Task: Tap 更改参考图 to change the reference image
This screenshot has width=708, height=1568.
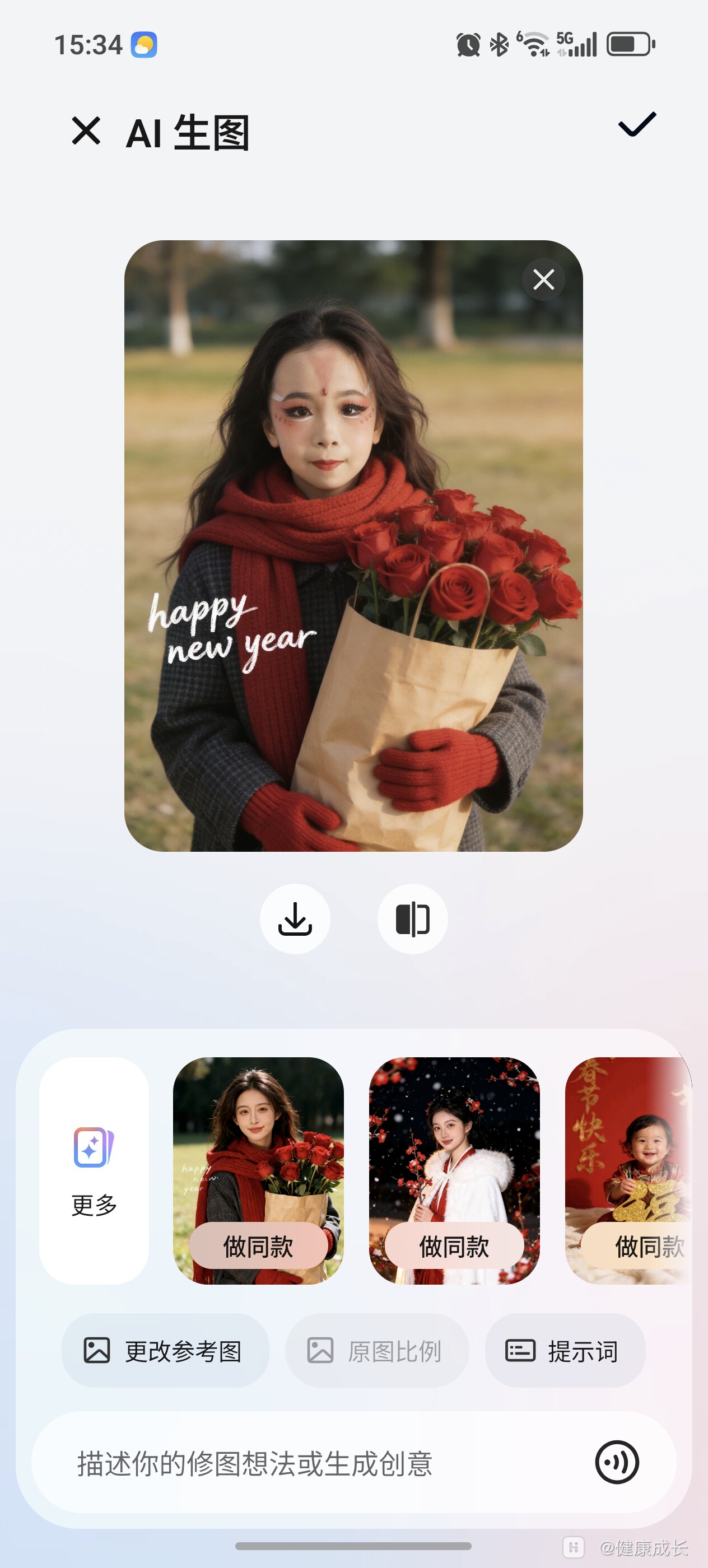Action: tap(165, 1351)
